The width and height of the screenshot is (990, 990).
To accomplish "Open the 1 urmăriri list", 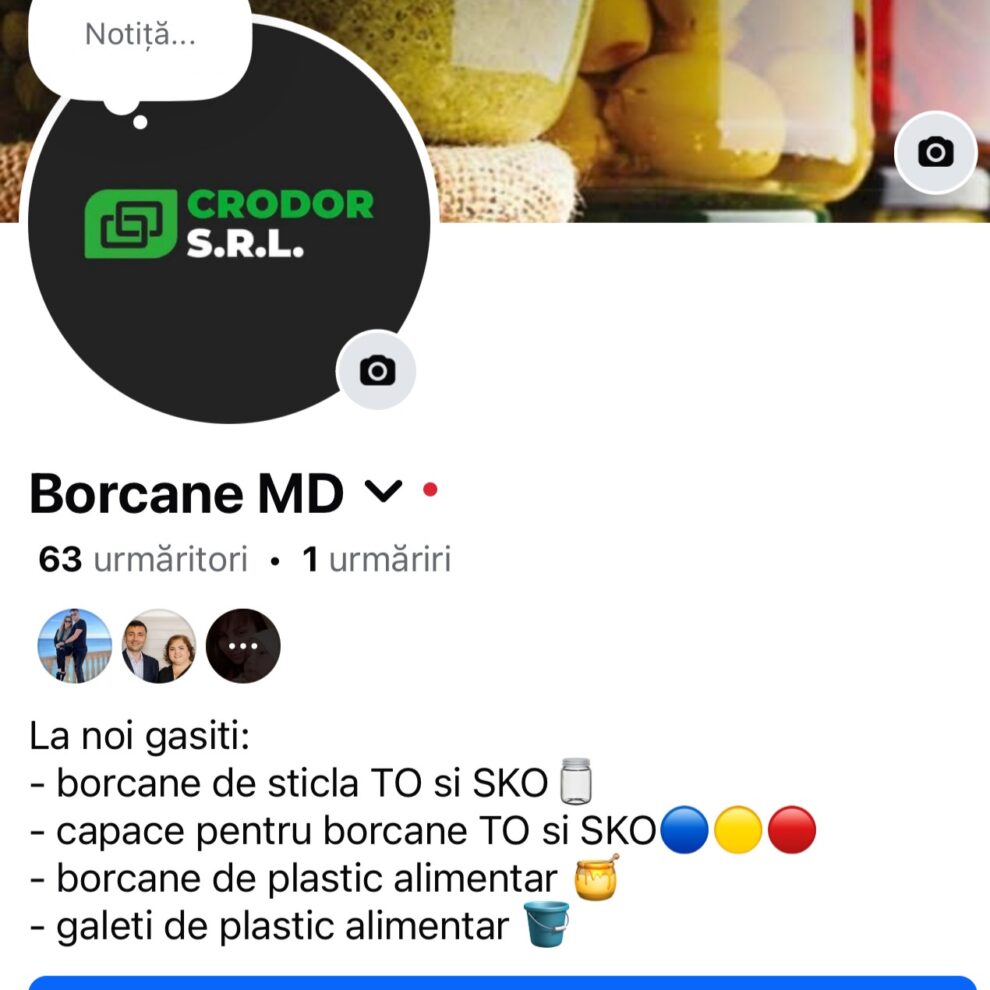I will coord(377,560).
